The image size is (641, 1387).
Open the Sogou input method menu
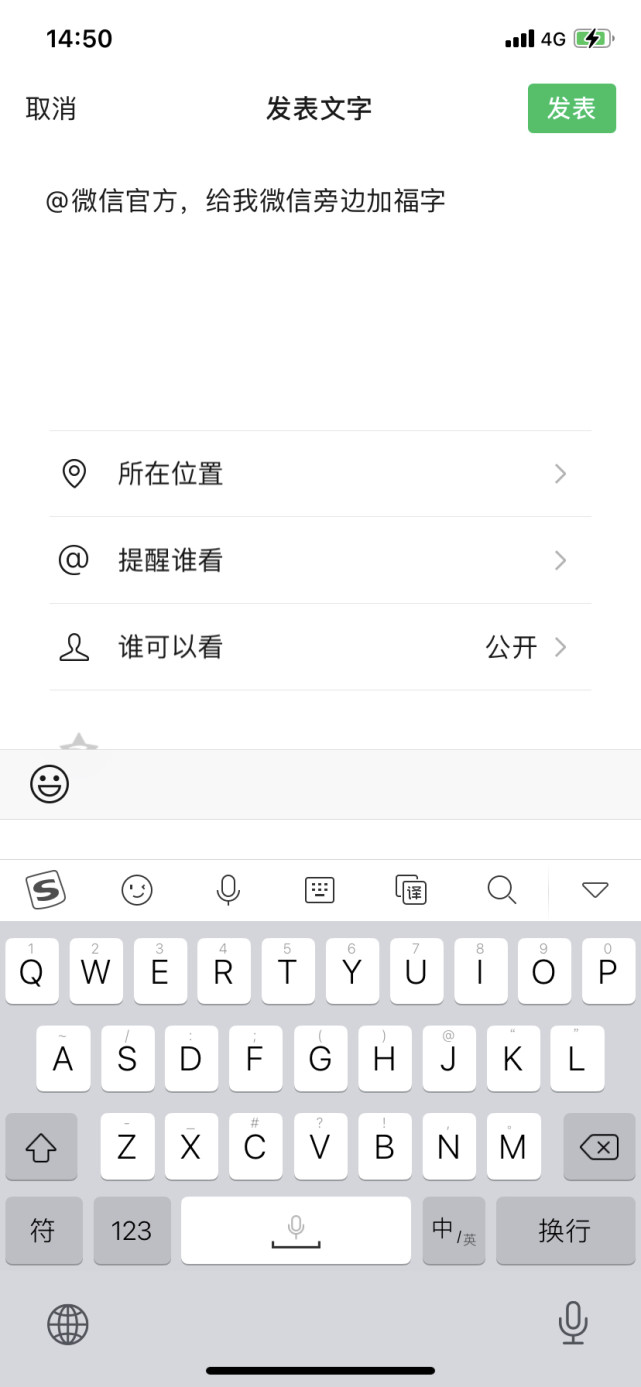coord(45,889)
